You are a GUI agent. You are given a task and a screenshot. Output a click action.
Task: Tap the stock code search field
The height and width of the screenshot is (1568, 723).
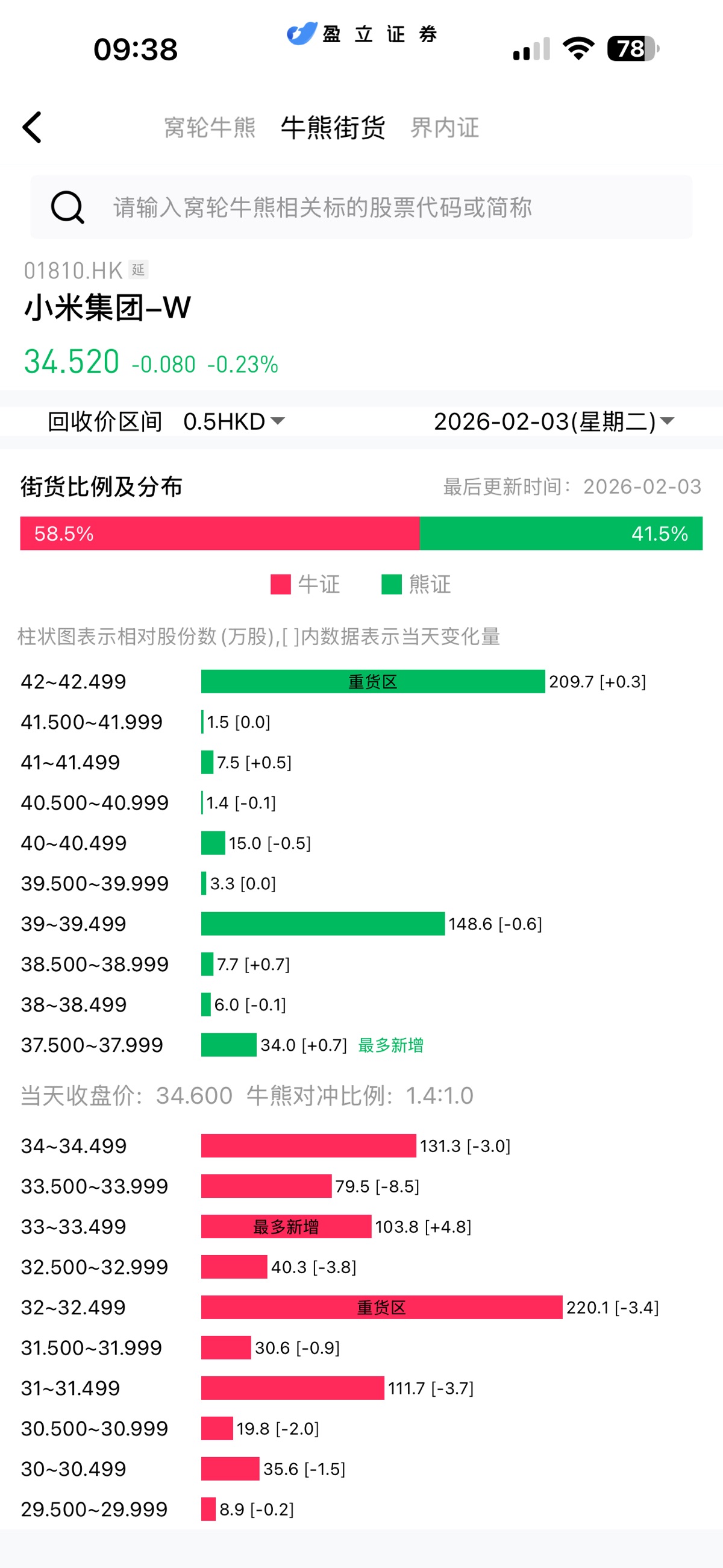[x=361, y=207]
